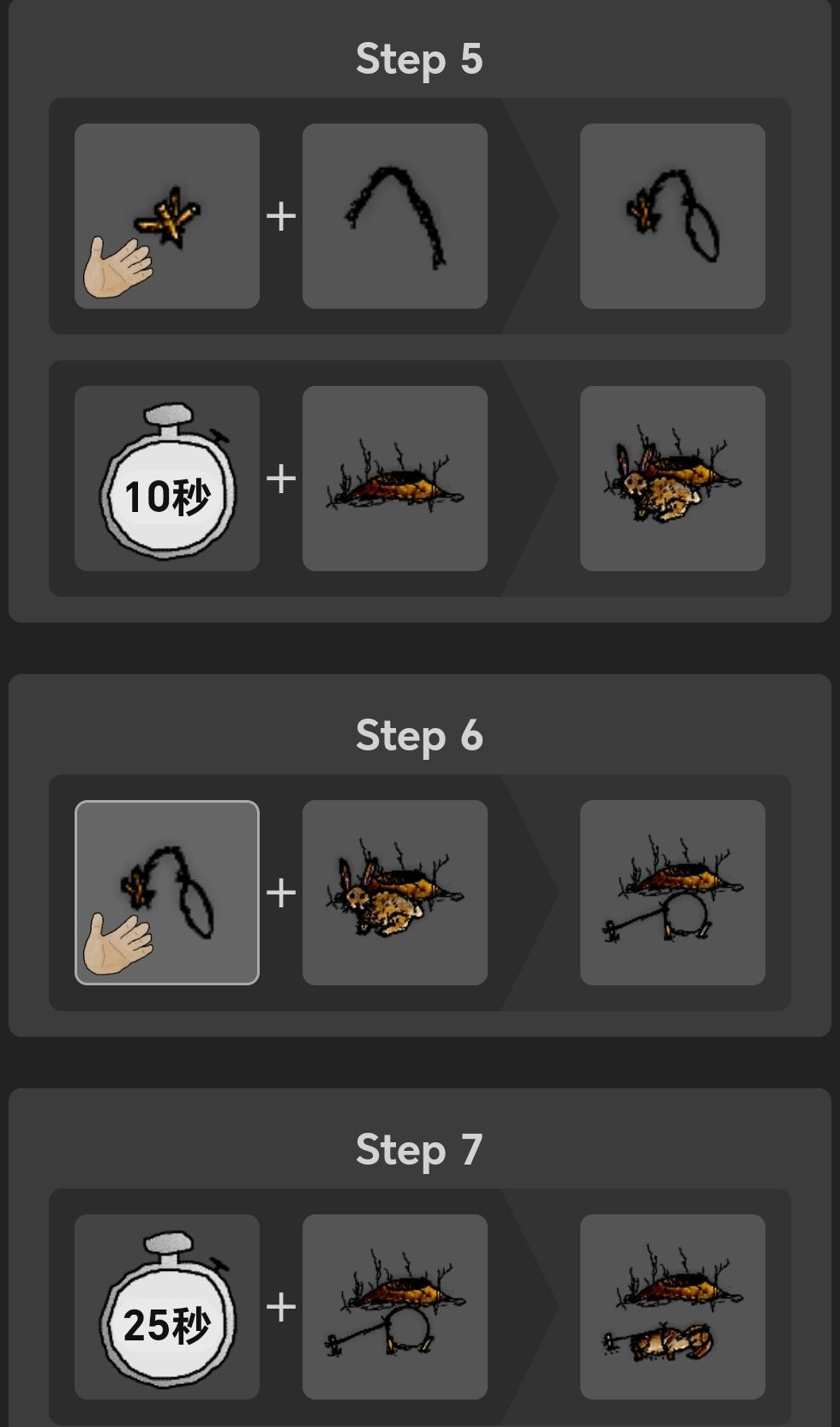View the snared burrow result in Step 6
Viewport: 840px width, 1427px height.
pos(673,893)
